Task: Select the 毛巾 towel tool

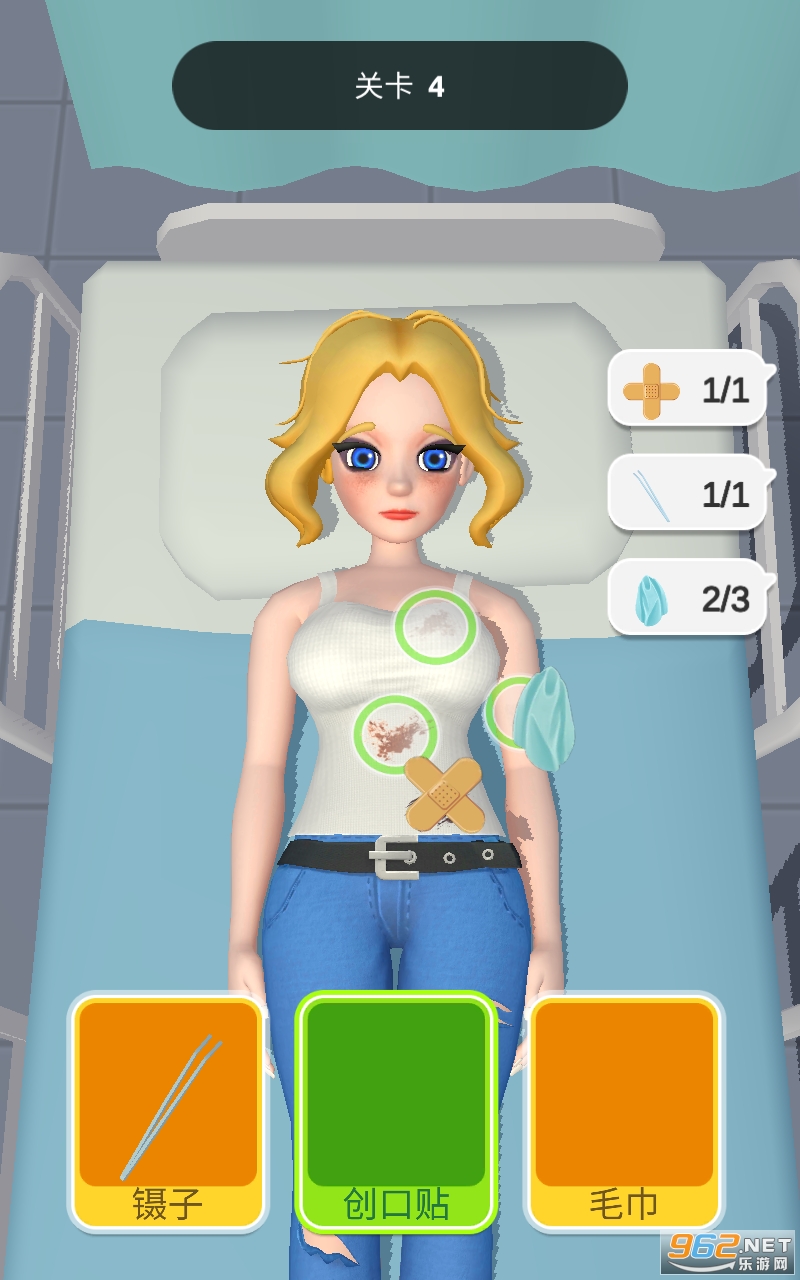Action: (625, 1112)
